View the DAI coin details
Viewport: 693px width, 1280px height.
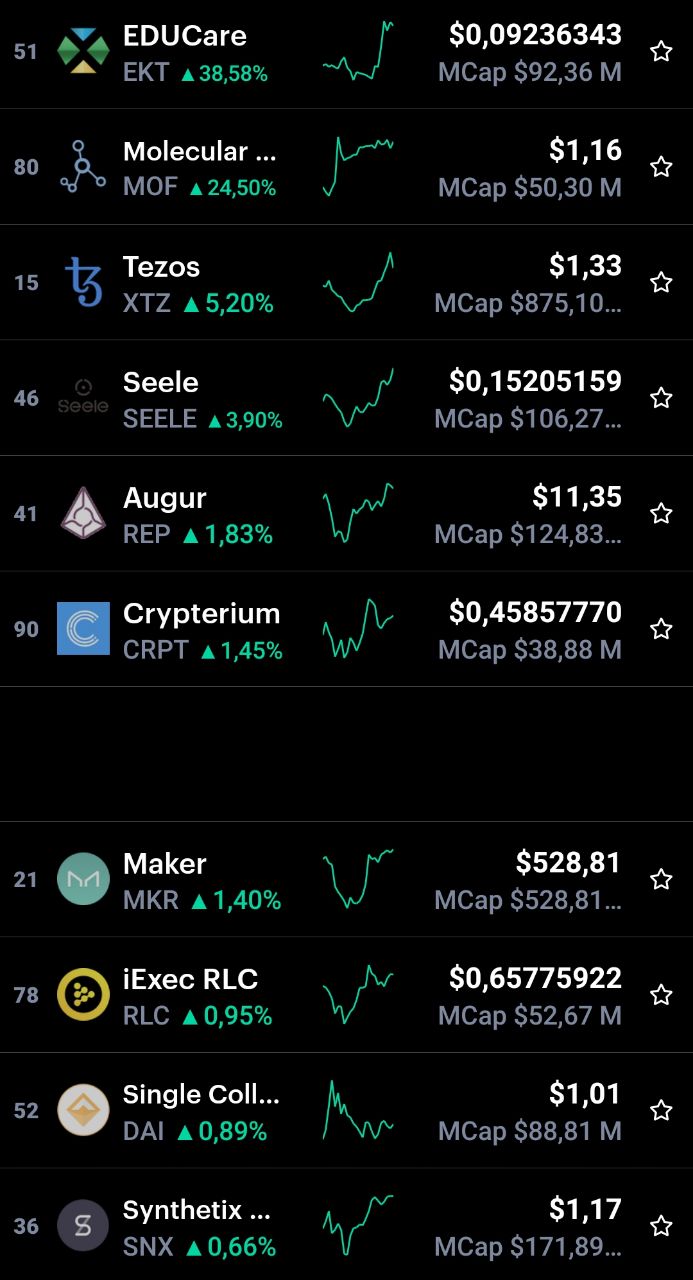click(346, 1110)
